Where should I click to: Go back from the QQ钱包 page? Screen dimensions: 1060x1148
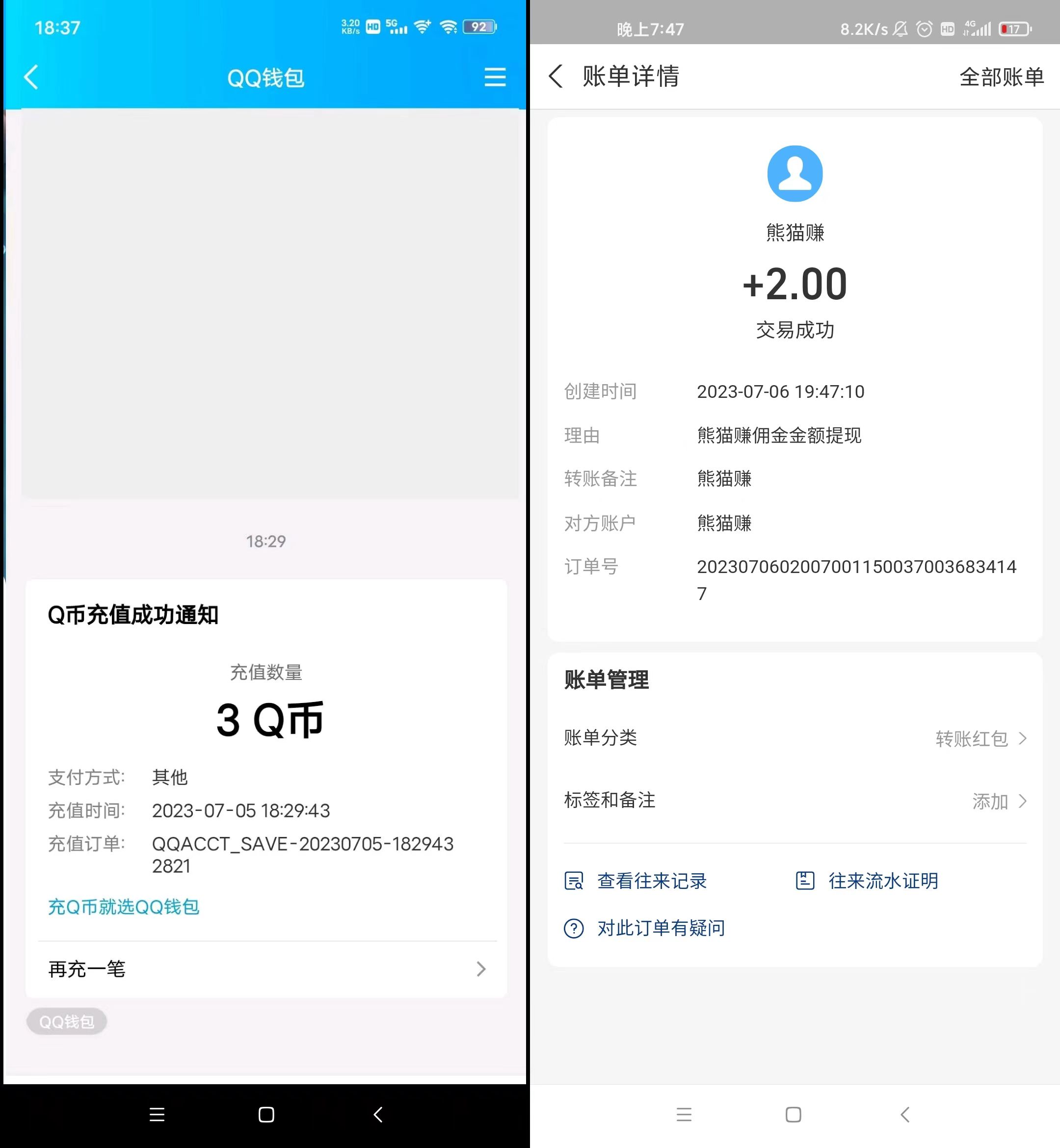(31, 77)
